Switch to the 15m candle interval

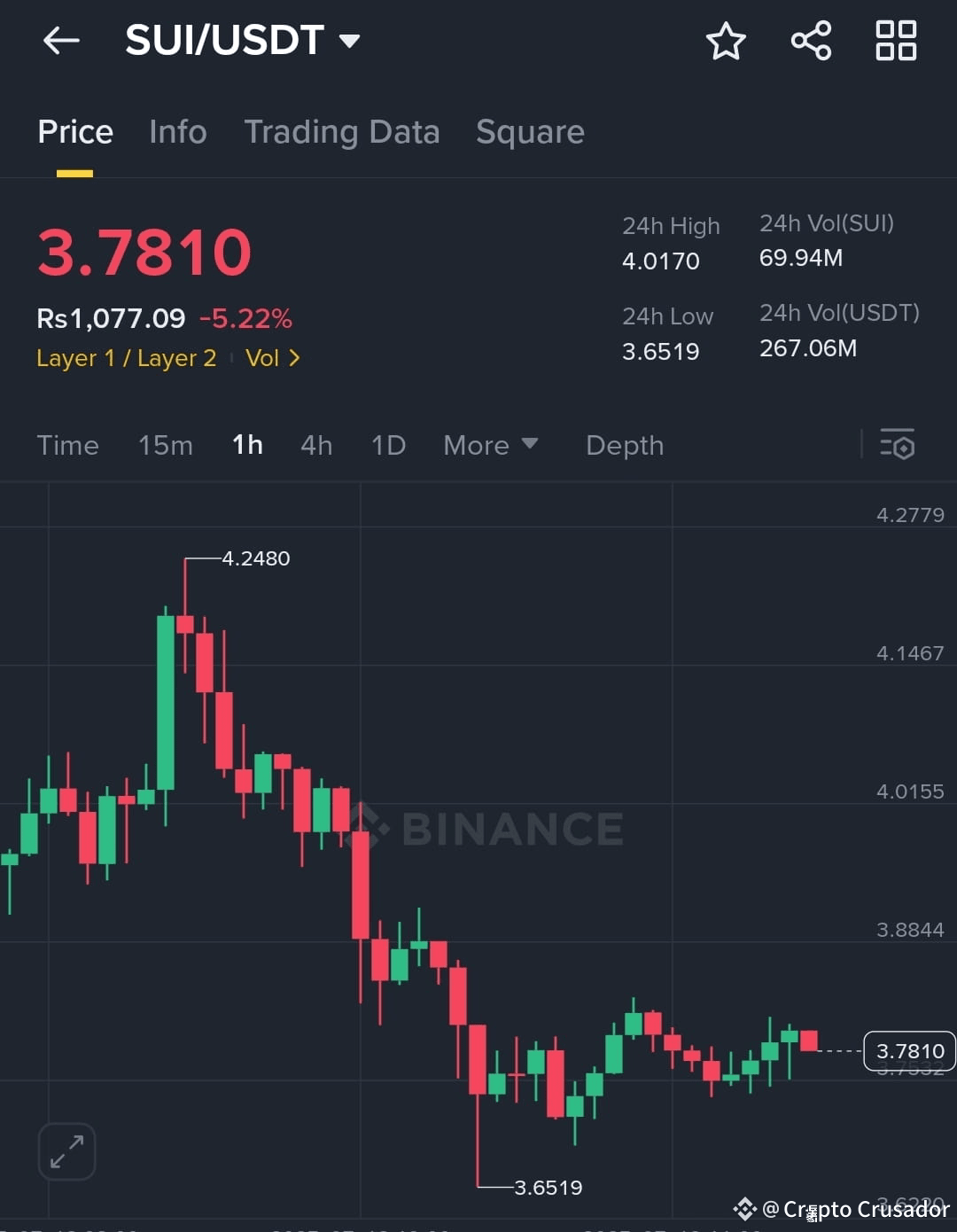tap(165, 445)
